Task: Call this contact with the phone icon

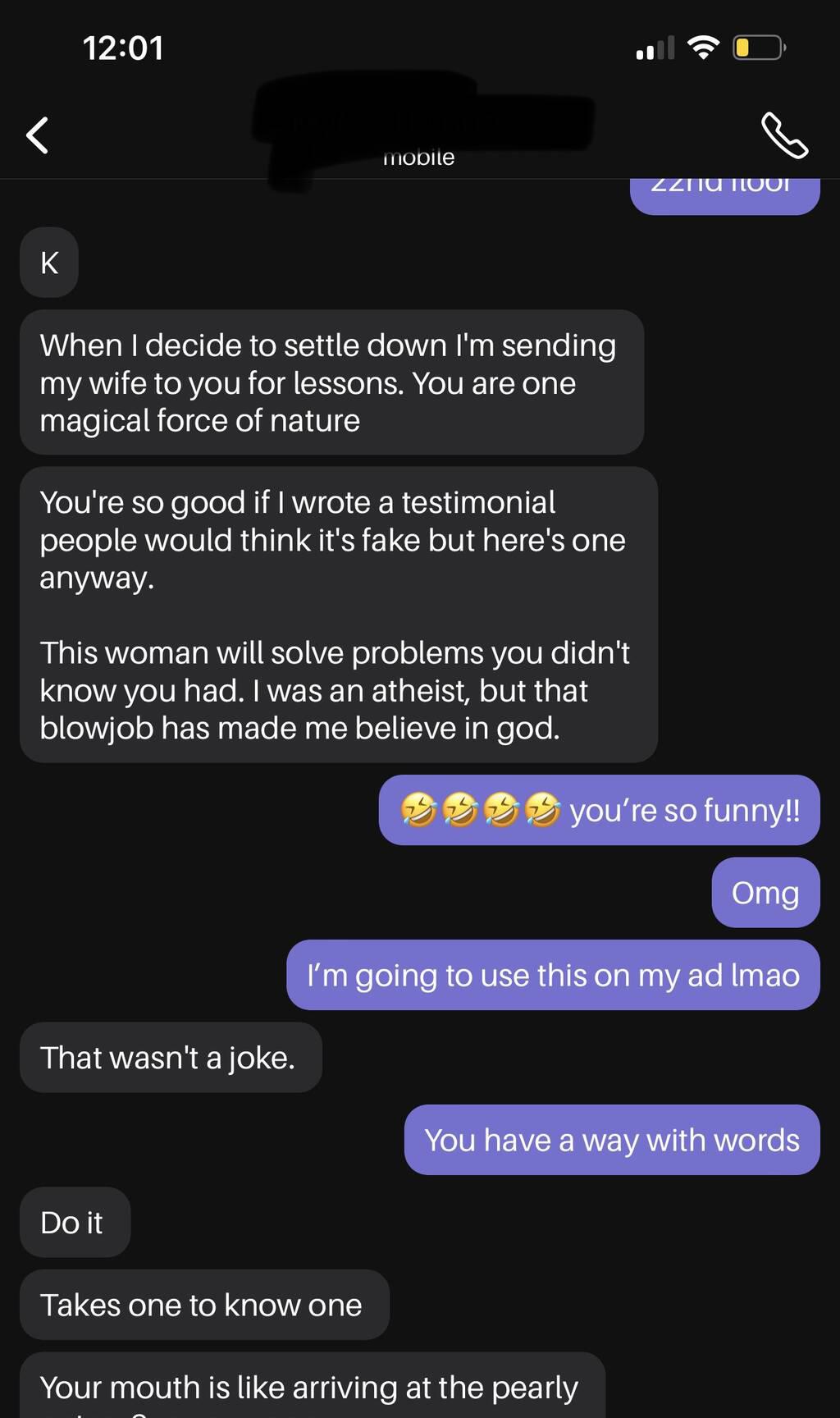Action: 784,135
